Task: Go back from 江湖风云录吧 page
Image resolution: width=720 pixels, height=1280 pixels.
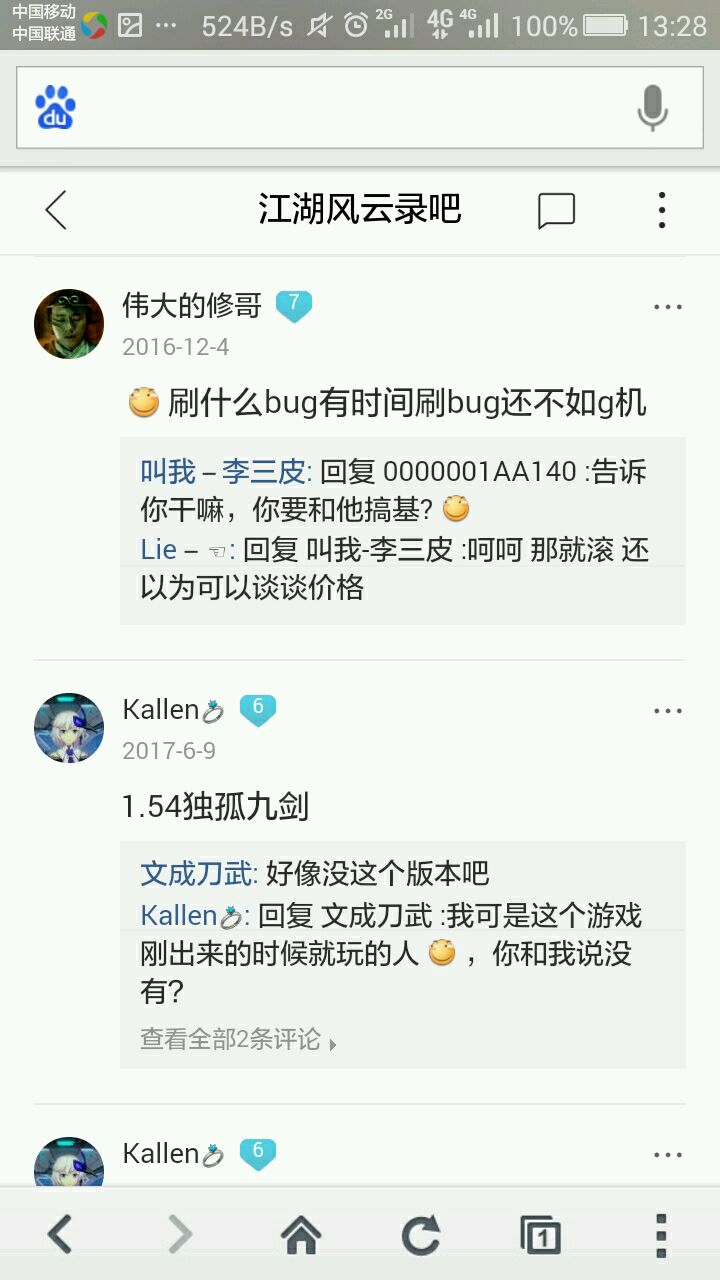Action: [56, 211]
